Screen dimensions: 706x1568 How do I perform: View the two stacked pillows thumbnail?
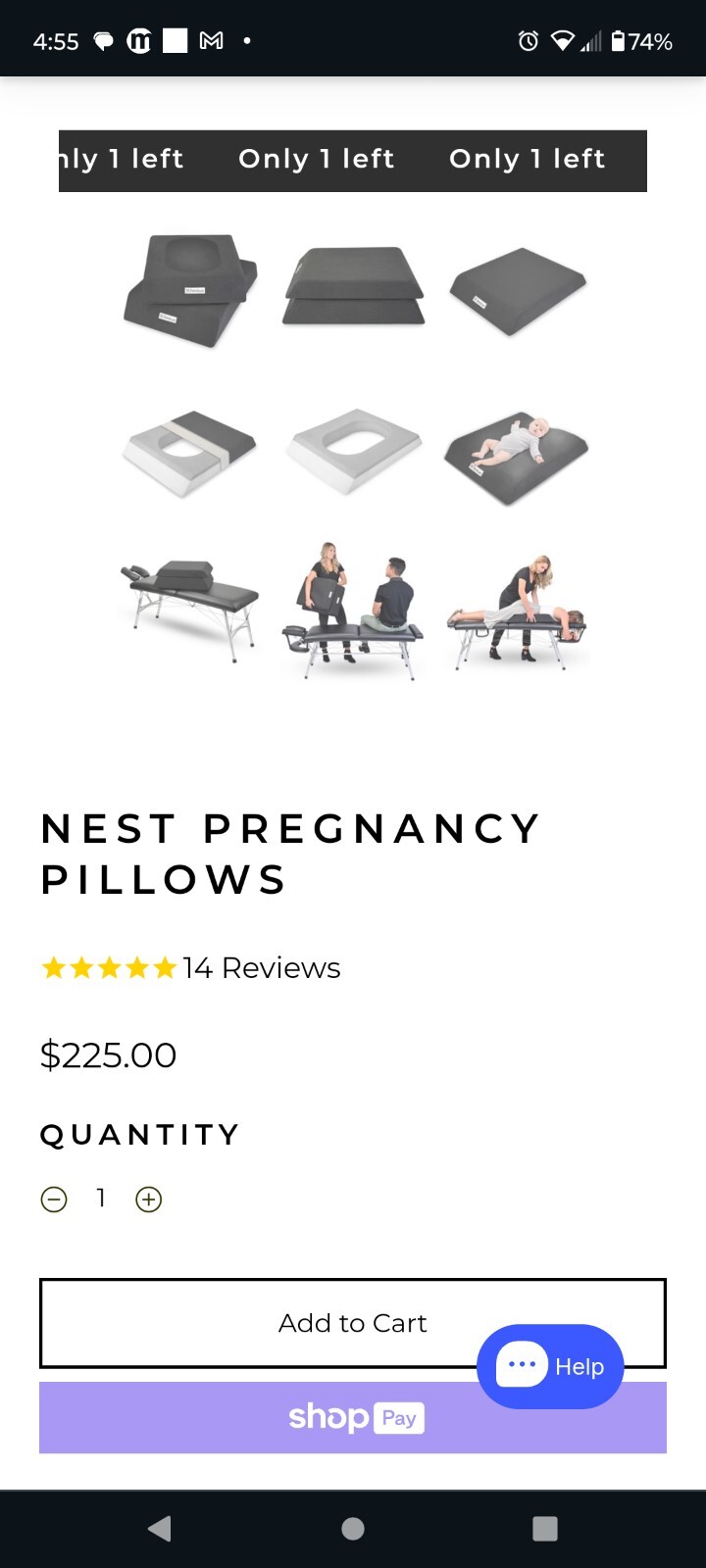pos(353,286)
